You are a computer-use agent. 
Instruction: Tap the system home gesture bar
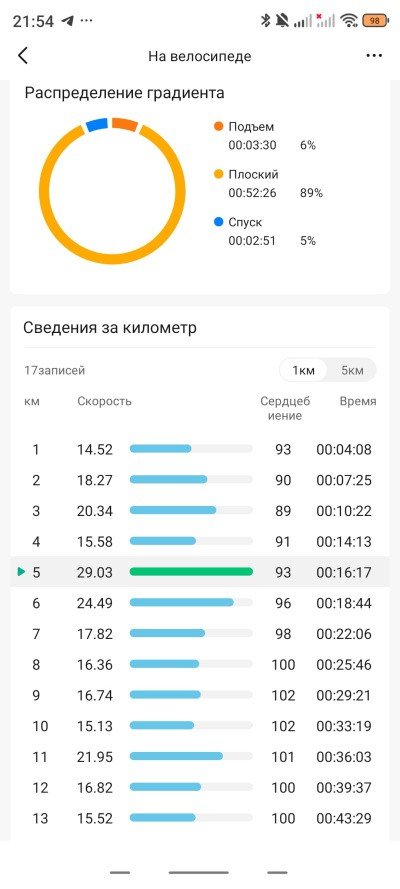(199, 872)
